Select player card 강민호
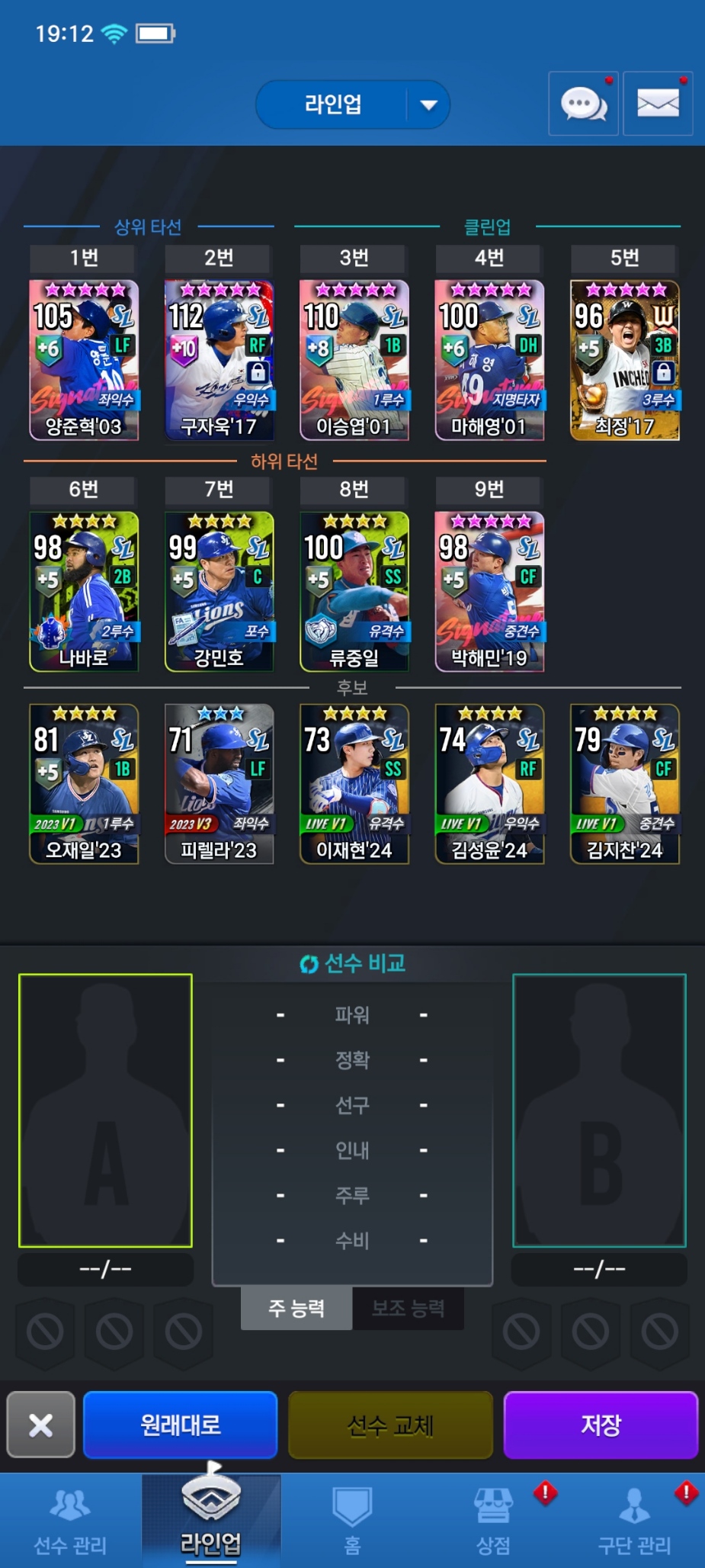This screenshot has height=1568, width=705. pyautogui.click(x=219, y=592)
